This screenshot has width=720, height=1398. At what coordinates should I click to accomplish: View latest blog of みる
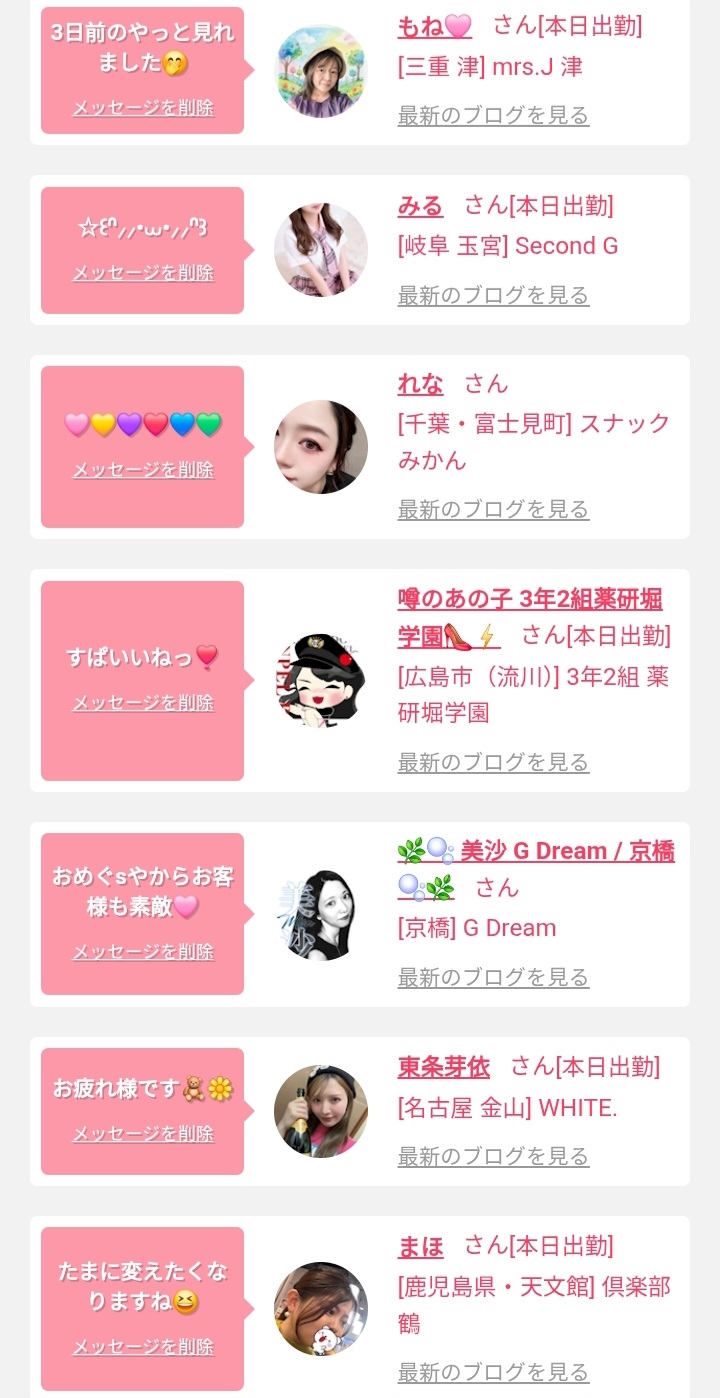coord(493,295)
